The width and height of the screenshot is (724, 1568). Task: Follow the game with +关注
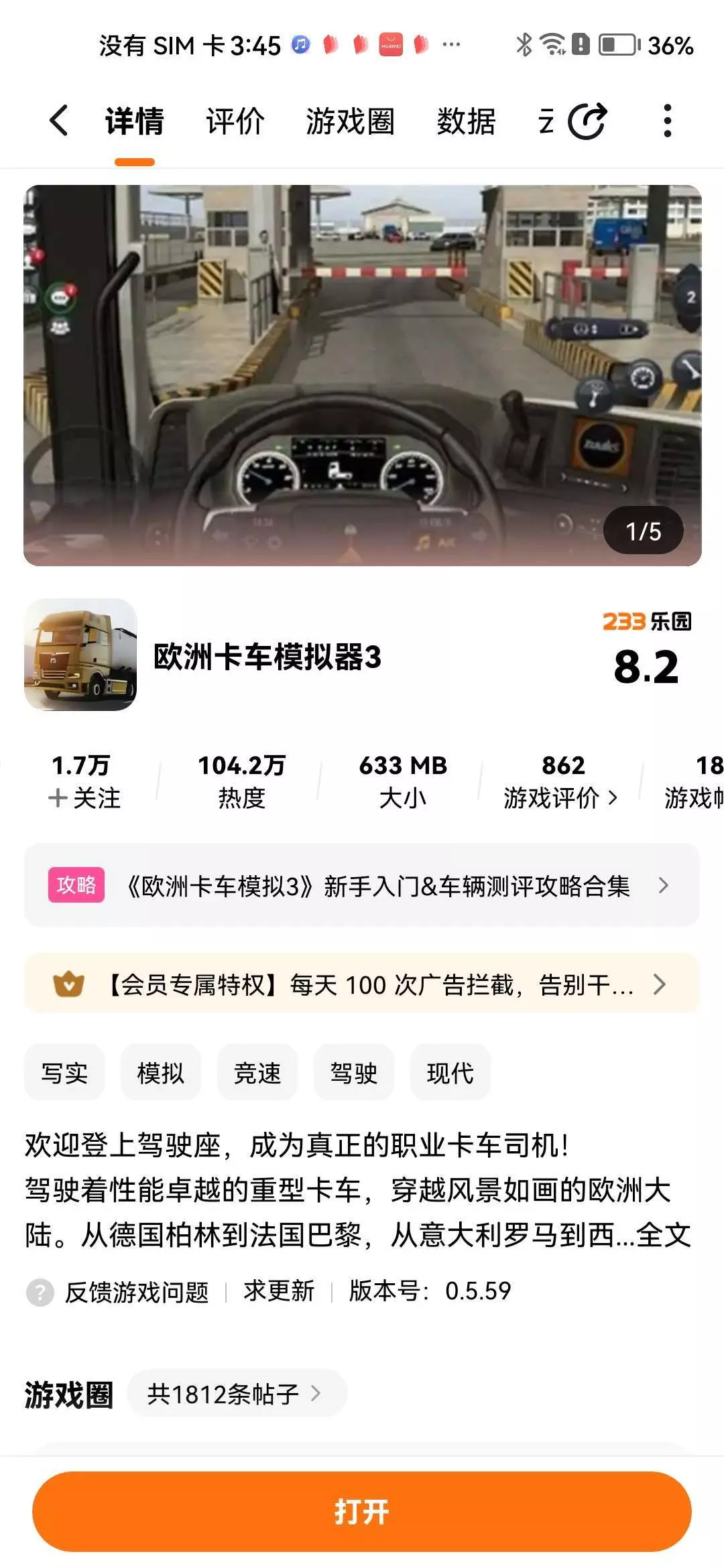tap(84, 797)
